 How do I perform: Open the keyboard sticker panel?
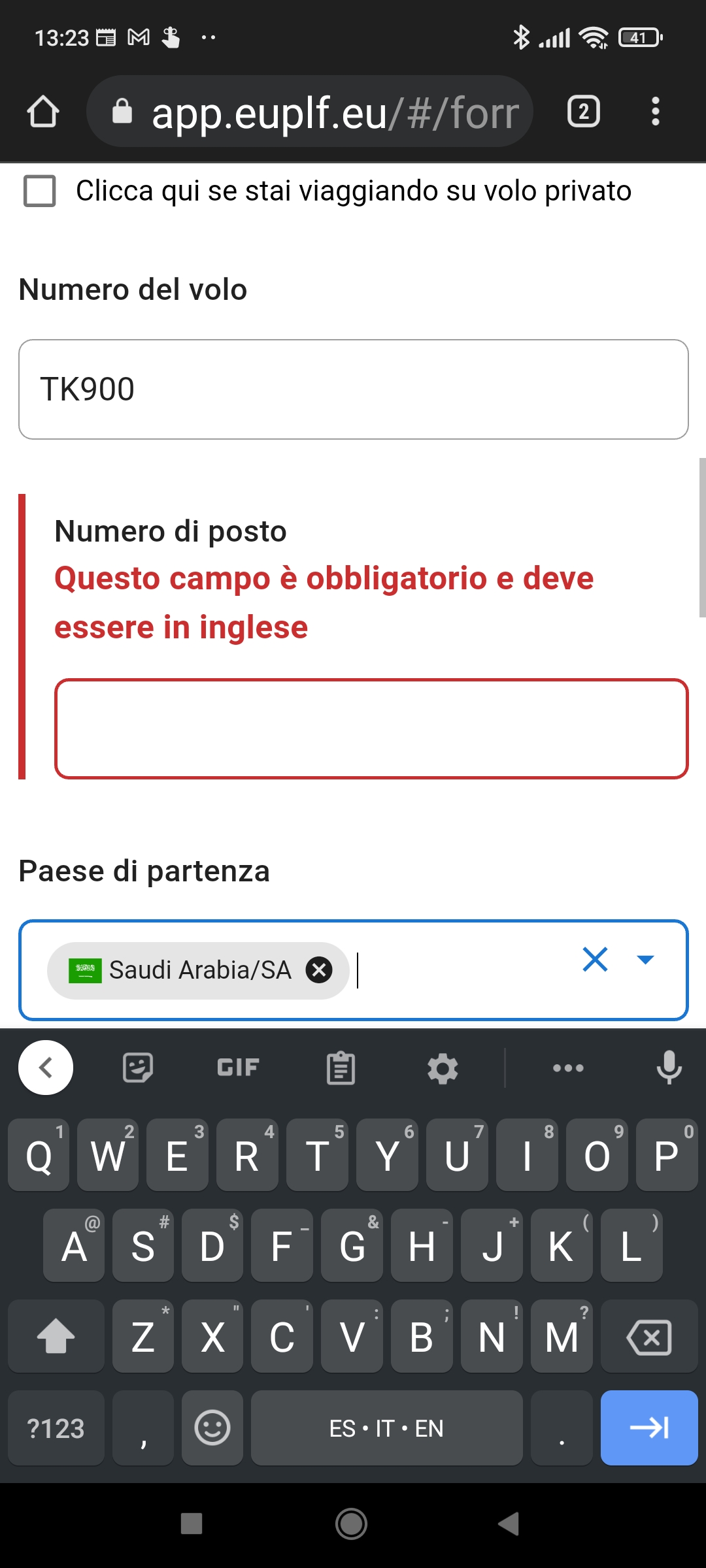pyautogui.click(x=138, y=1068)
